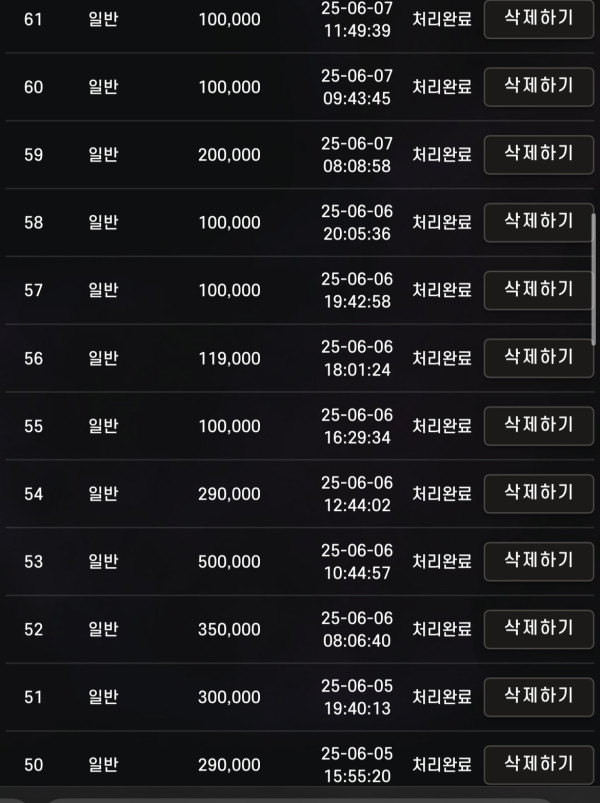The image size is (600, 803).
Task: Delete row 51 with 300,000 amount
Action: pos(538,696)
